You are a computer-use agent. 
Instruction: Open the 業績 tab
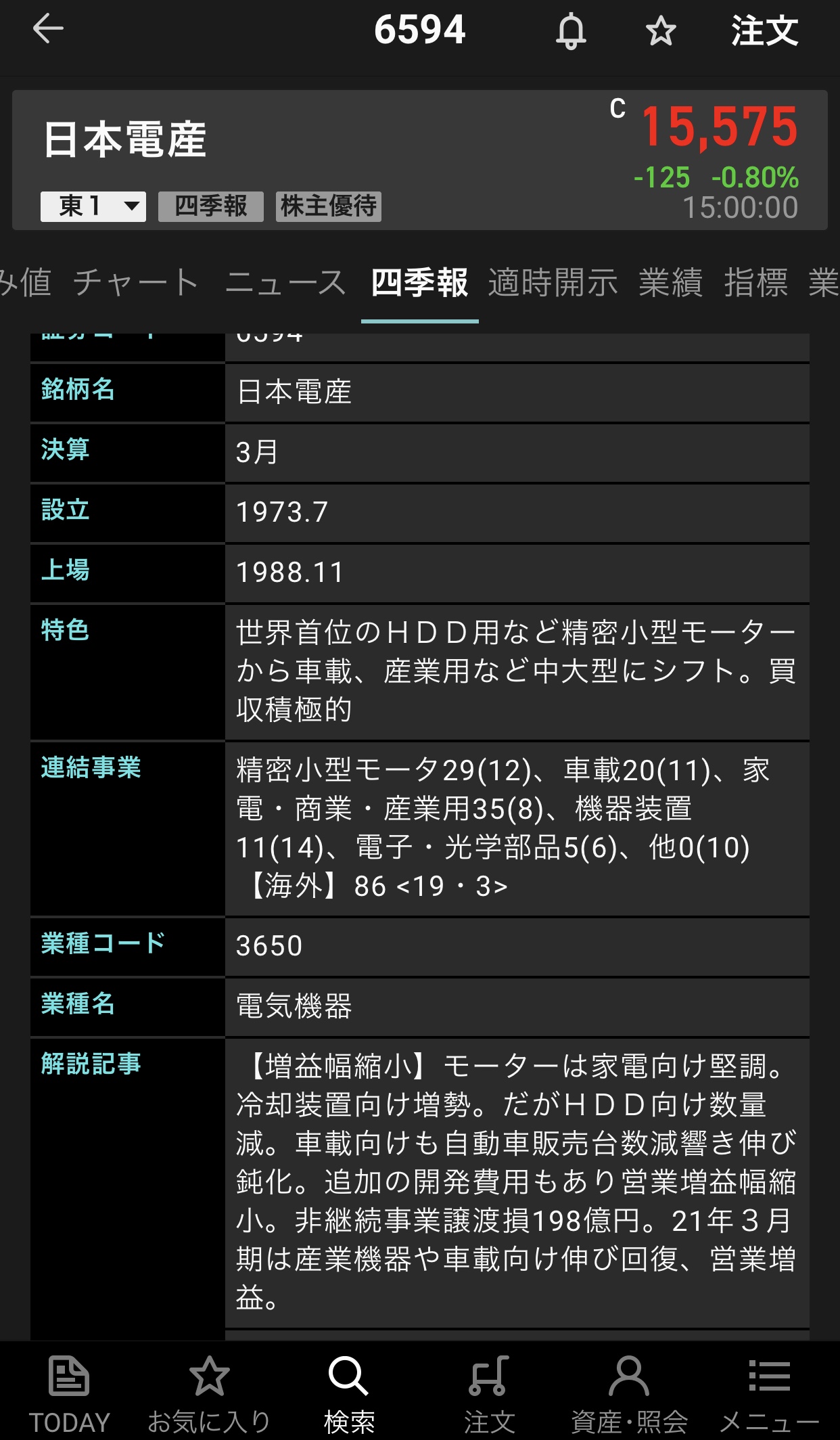pyautogui.click(x=670, y=283)
